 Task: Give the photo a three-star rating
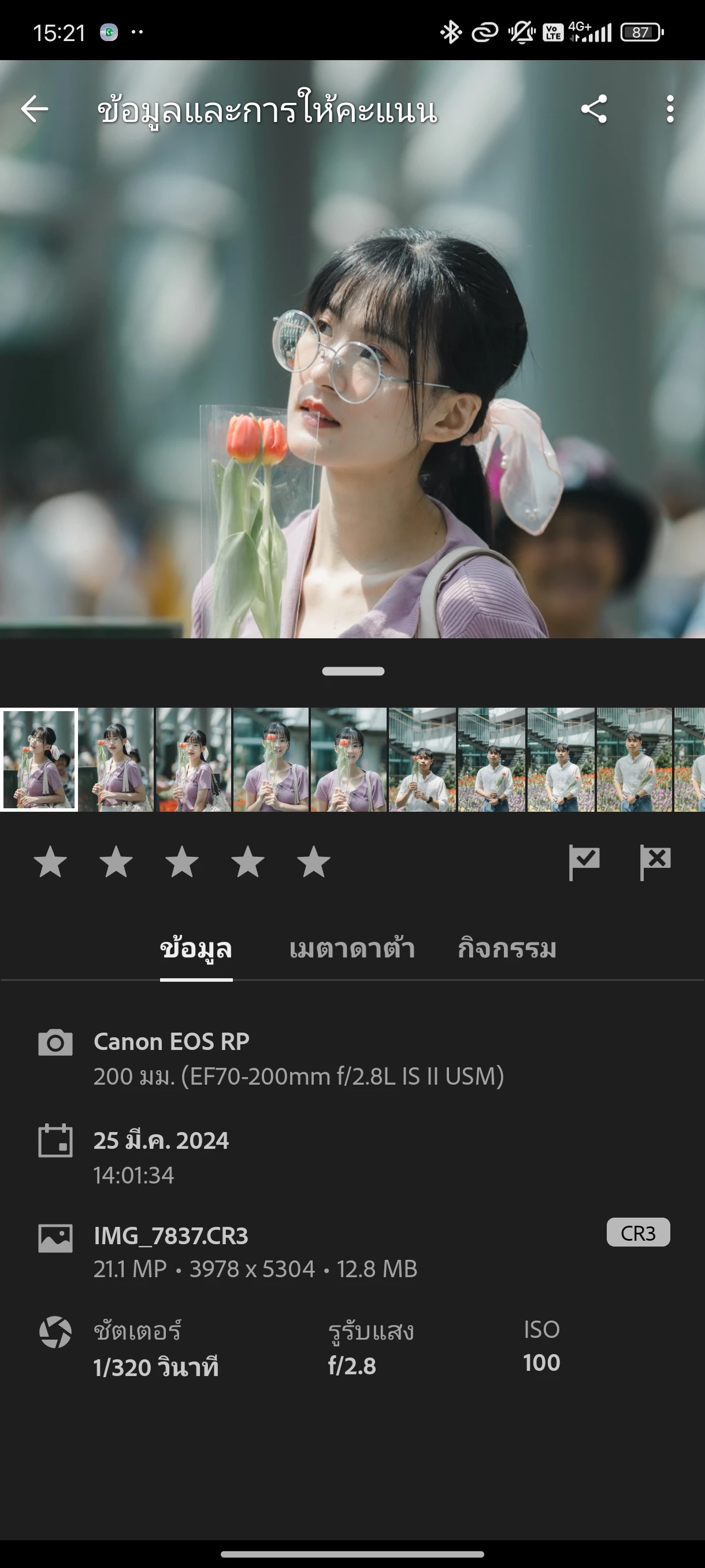point(182,862)
